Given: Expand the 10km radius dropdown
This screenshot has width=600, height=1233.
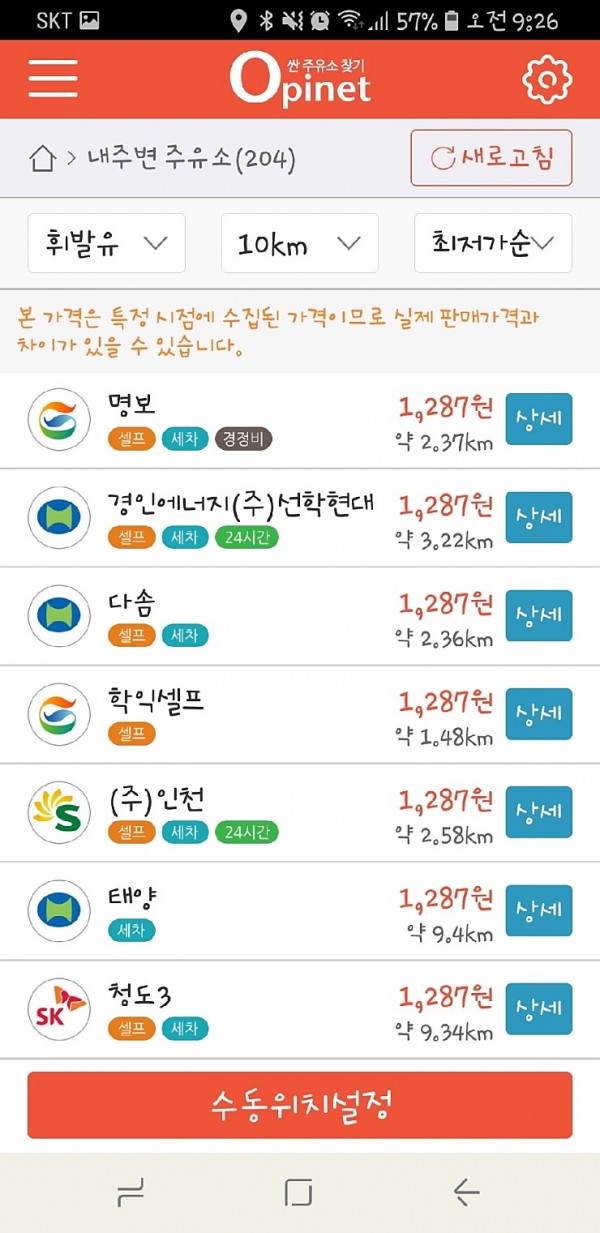Looking at the screenshot, I should pos(300,243).
